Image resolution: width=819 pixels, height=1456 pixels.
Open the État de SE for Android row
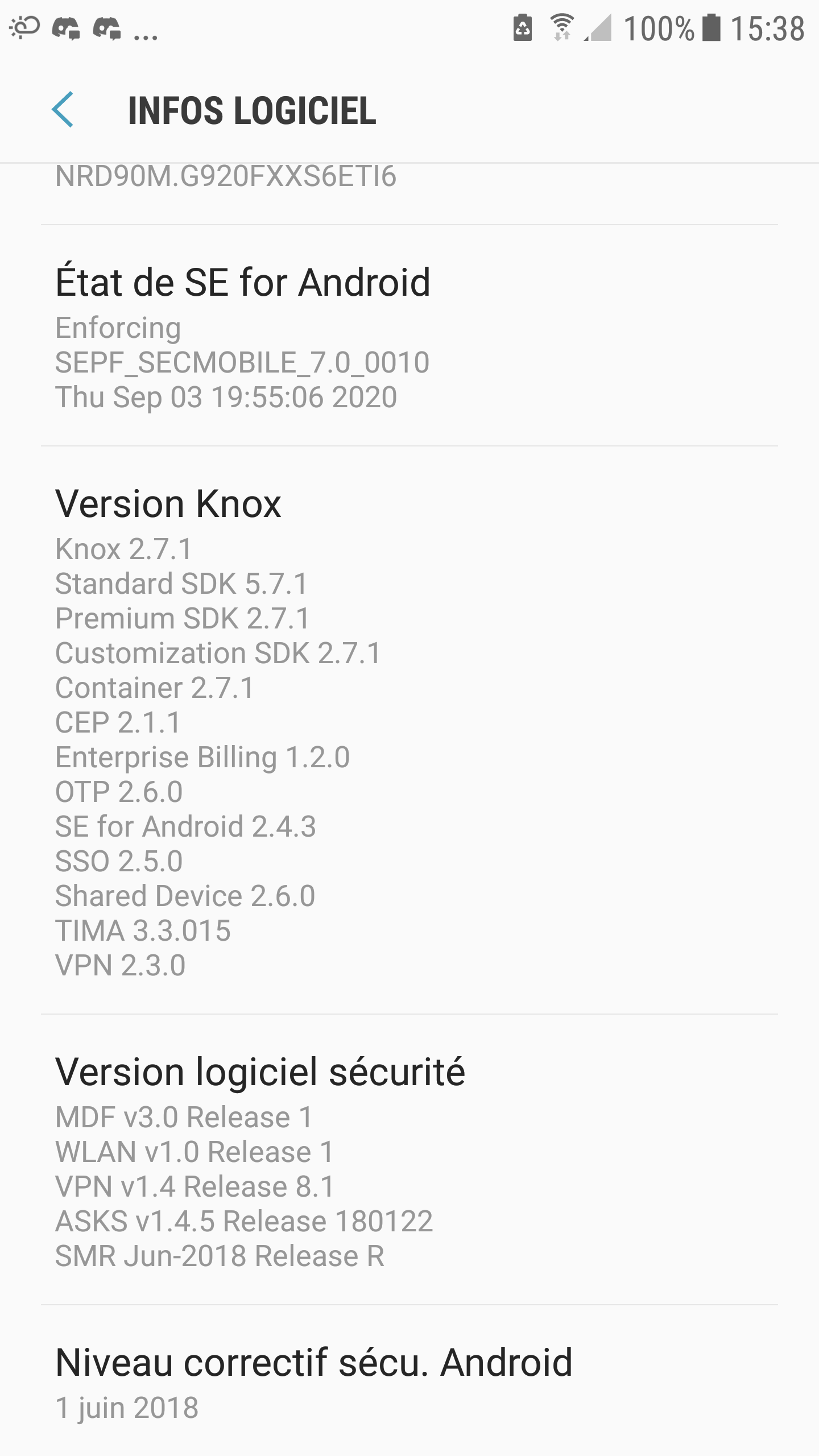pyautogui.click(x=409, y=336)
